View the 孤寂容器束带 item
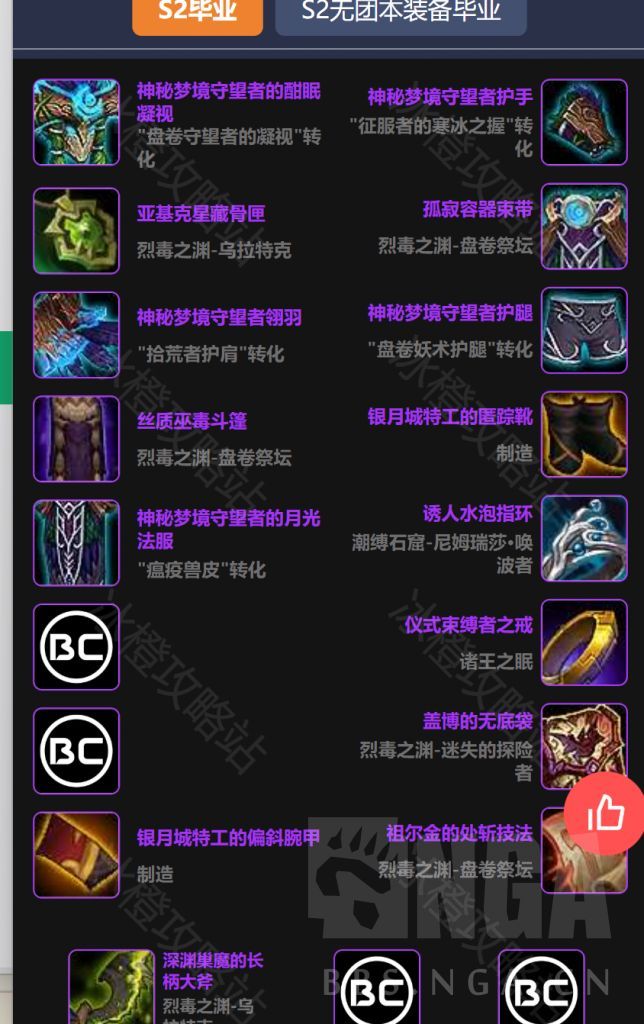This screenshot has height=1024, width=644. click(477, 209)
